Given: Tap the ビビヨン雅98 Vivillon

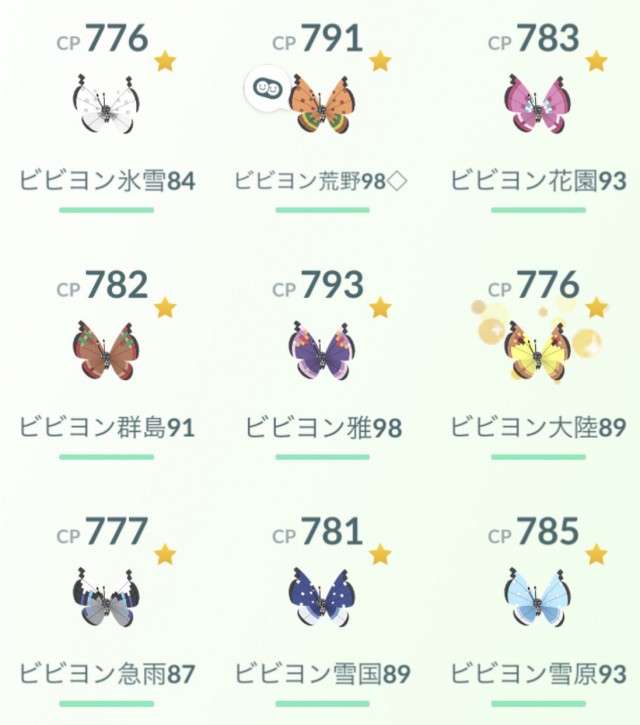Looking at the screenshot, I should [322, 350].
